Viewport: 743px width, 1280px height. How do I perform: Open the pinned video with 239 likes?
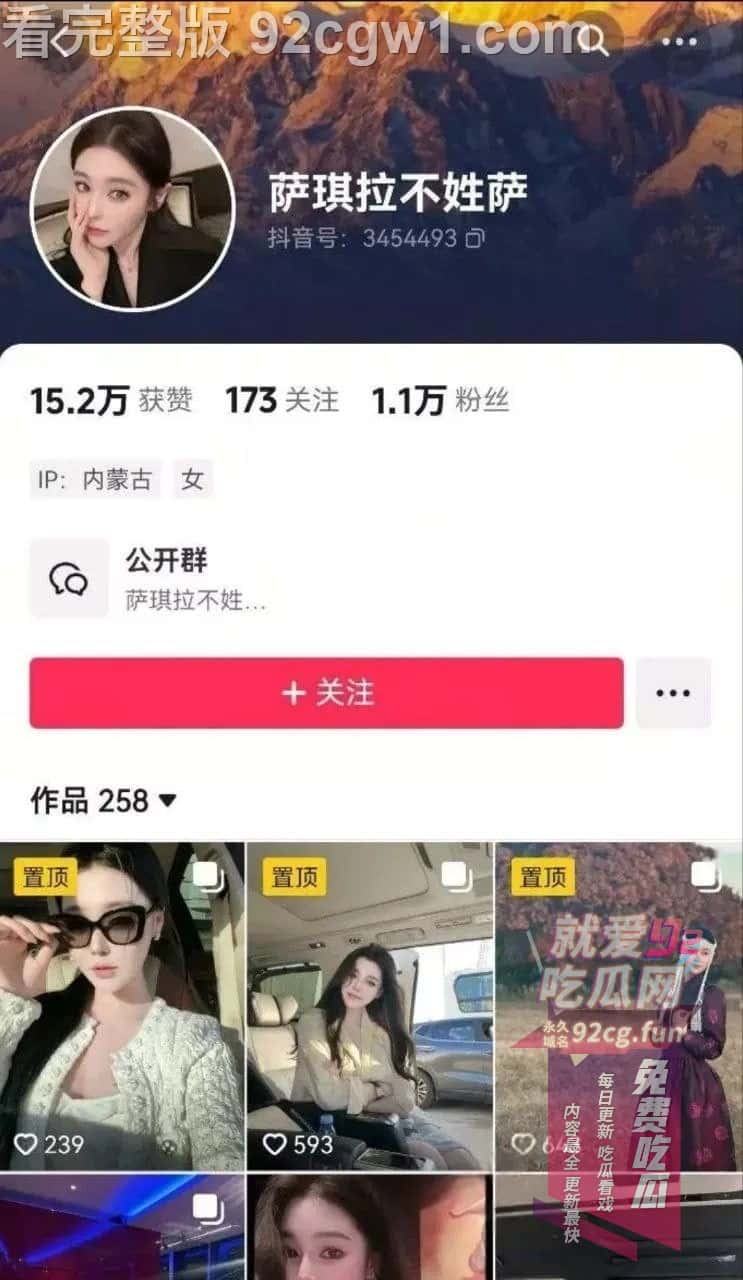pos(121,1005)
